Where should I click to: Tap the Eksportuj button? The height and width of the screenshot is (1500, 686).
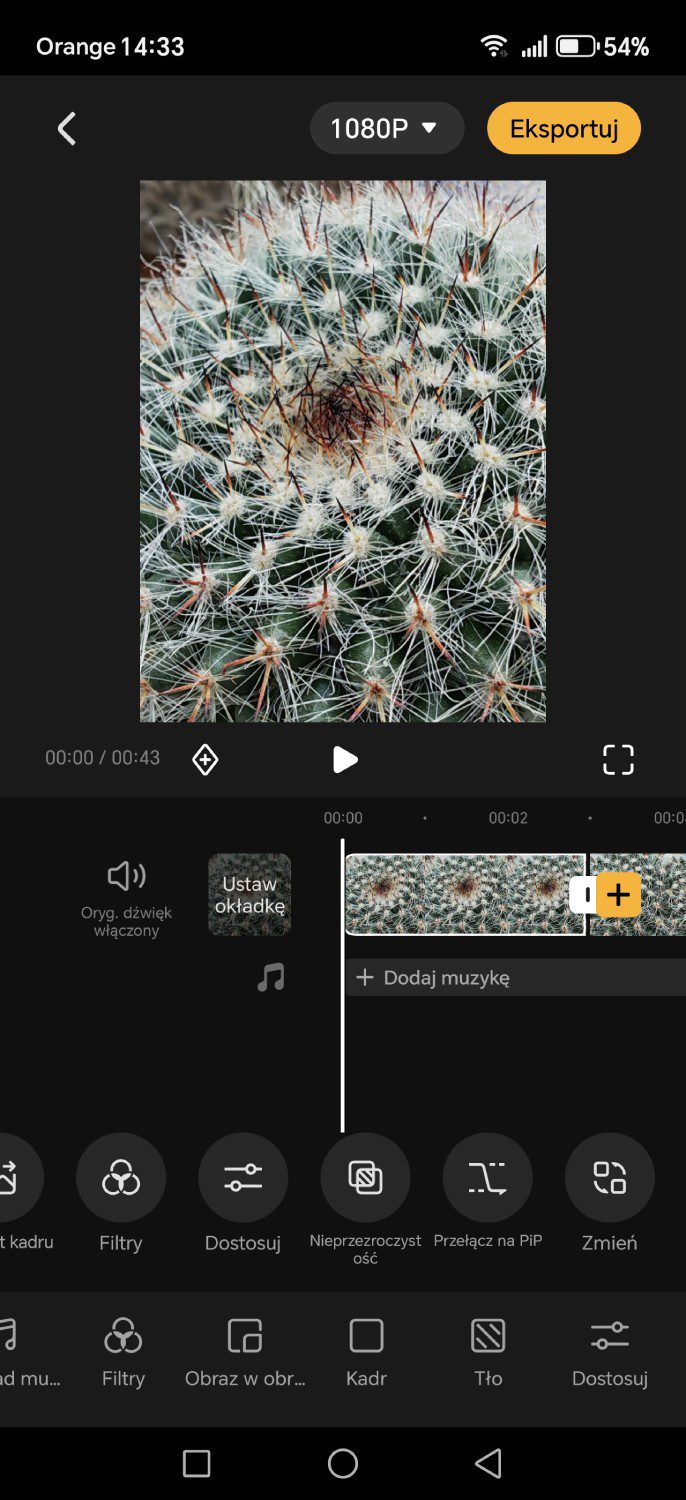pos(564,128)
